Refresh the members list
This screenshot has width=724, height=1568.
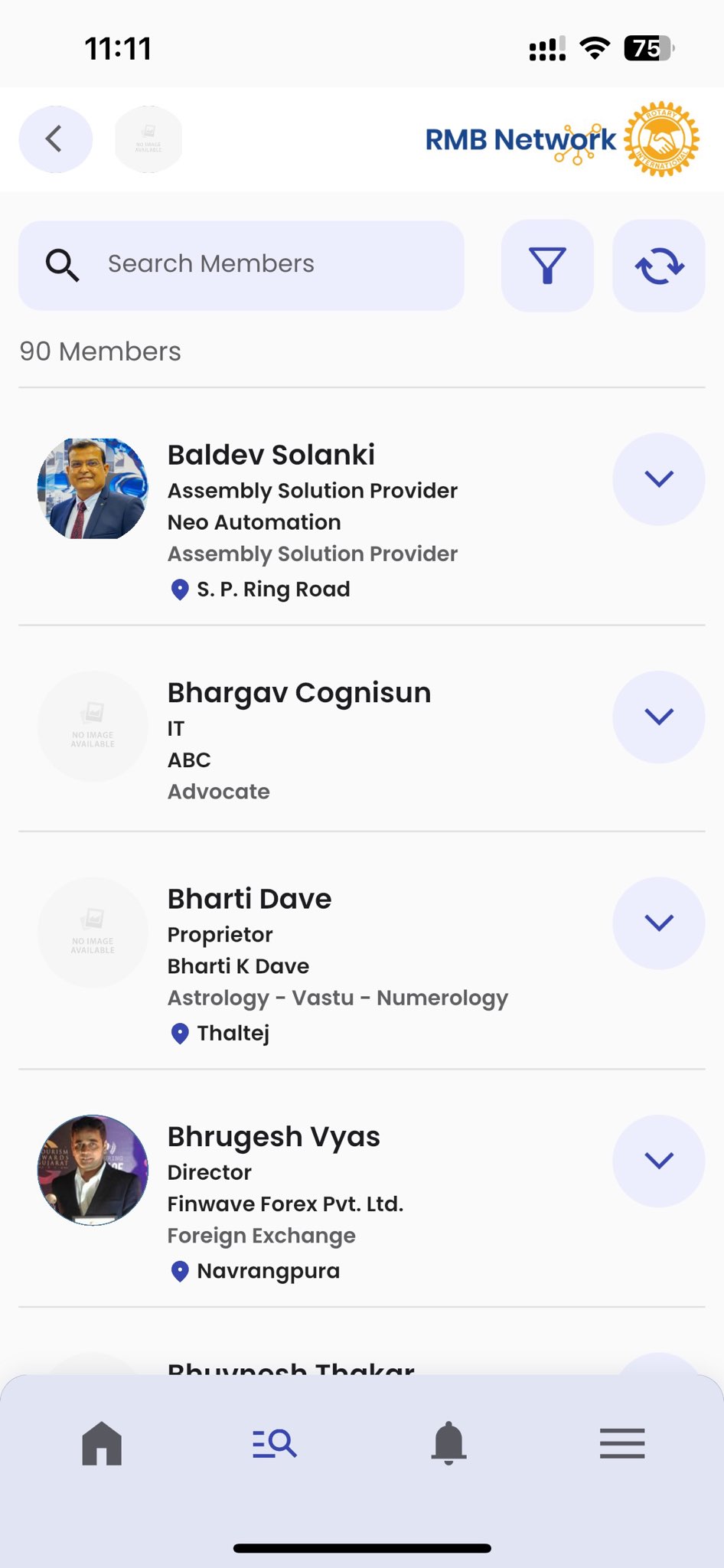tap(658, 266)
